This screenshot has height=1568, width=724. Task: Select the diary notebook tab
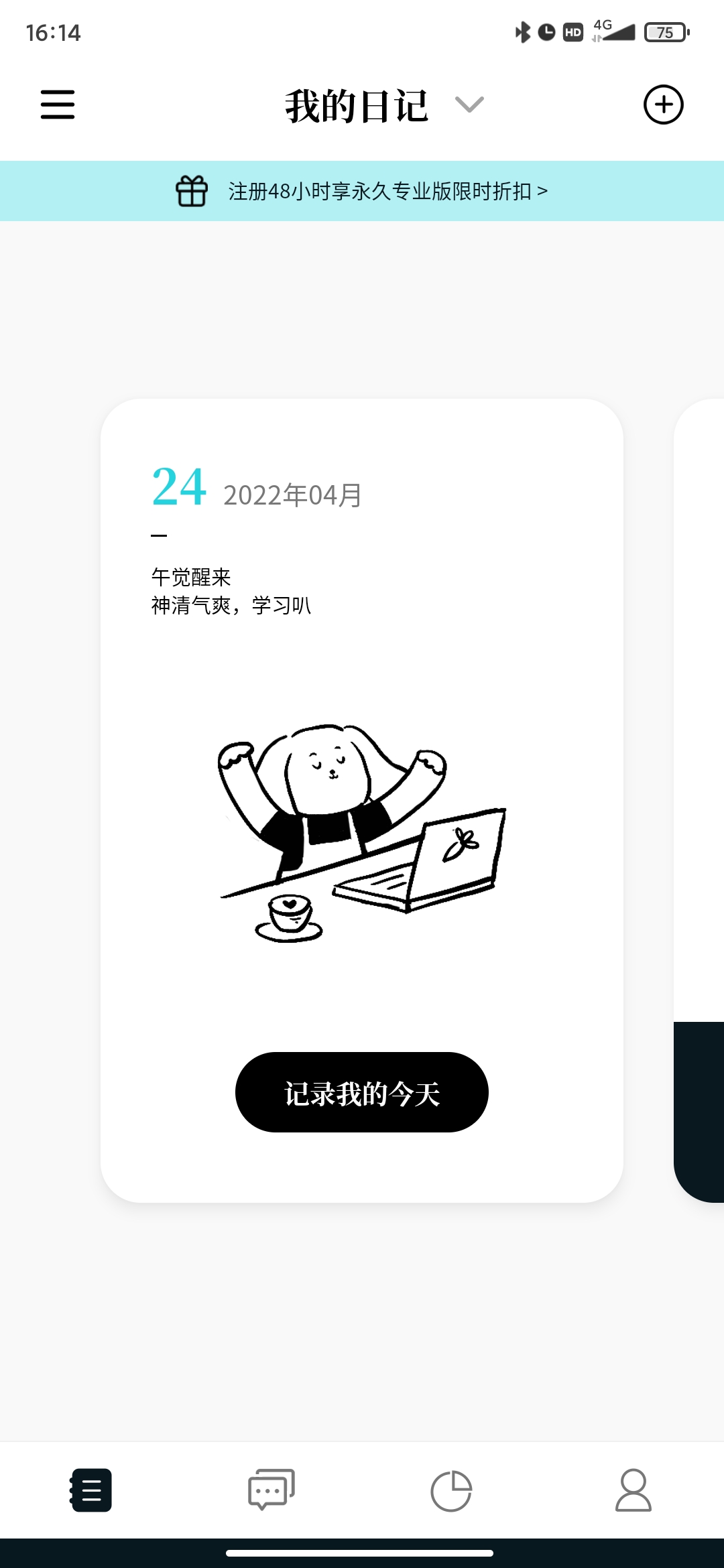coord(91,1490)
